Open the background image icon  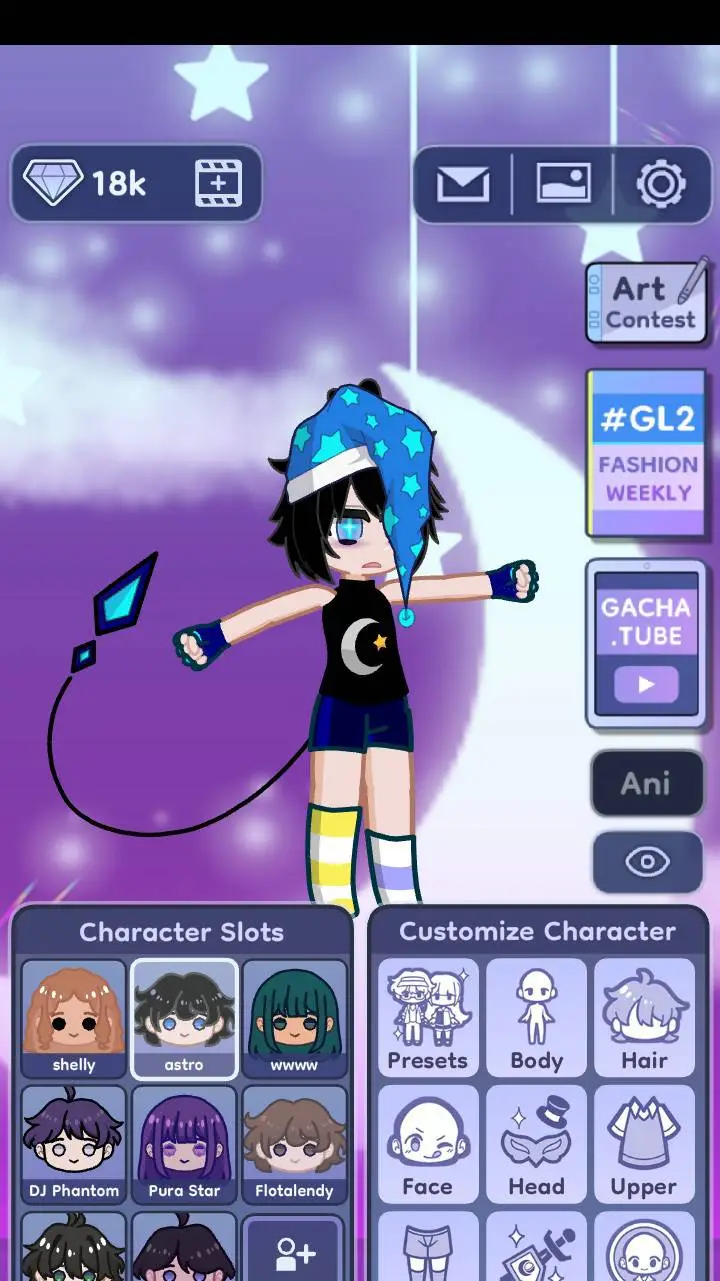[x=563, y=184]
